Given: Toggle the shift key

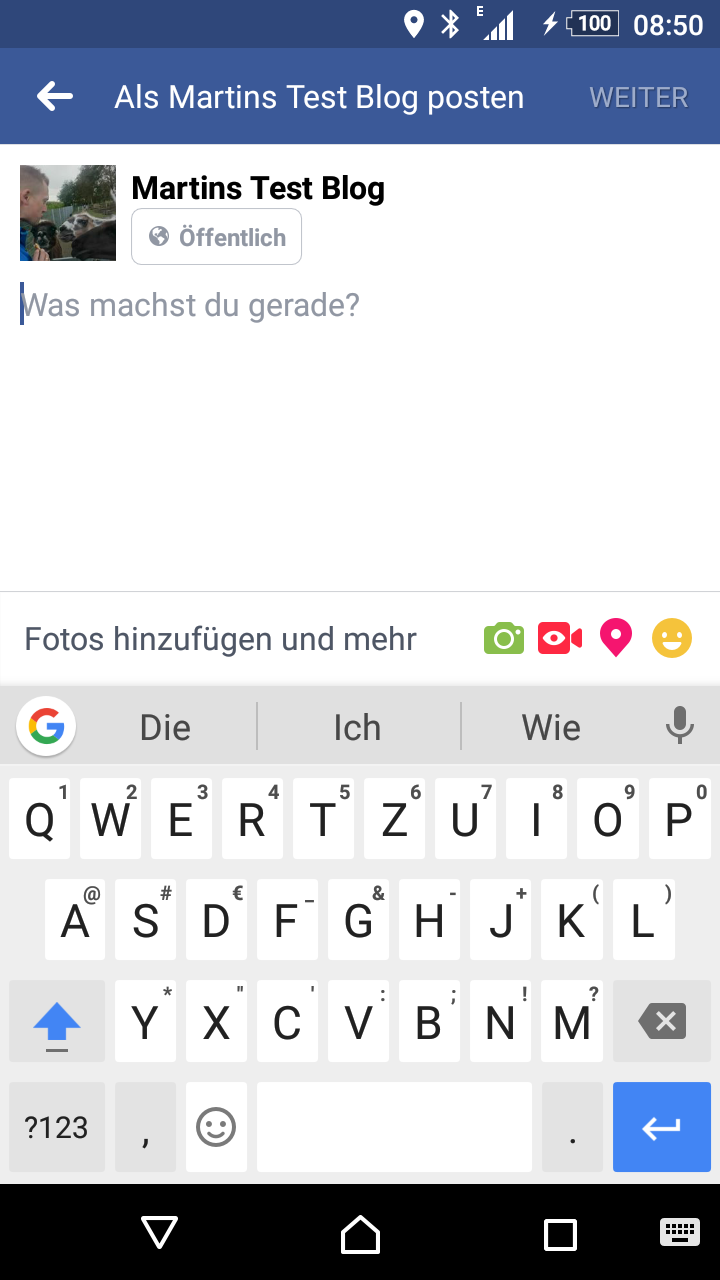Looking at the screenshot, I should pyautogui.click(x=57, y=1021).
